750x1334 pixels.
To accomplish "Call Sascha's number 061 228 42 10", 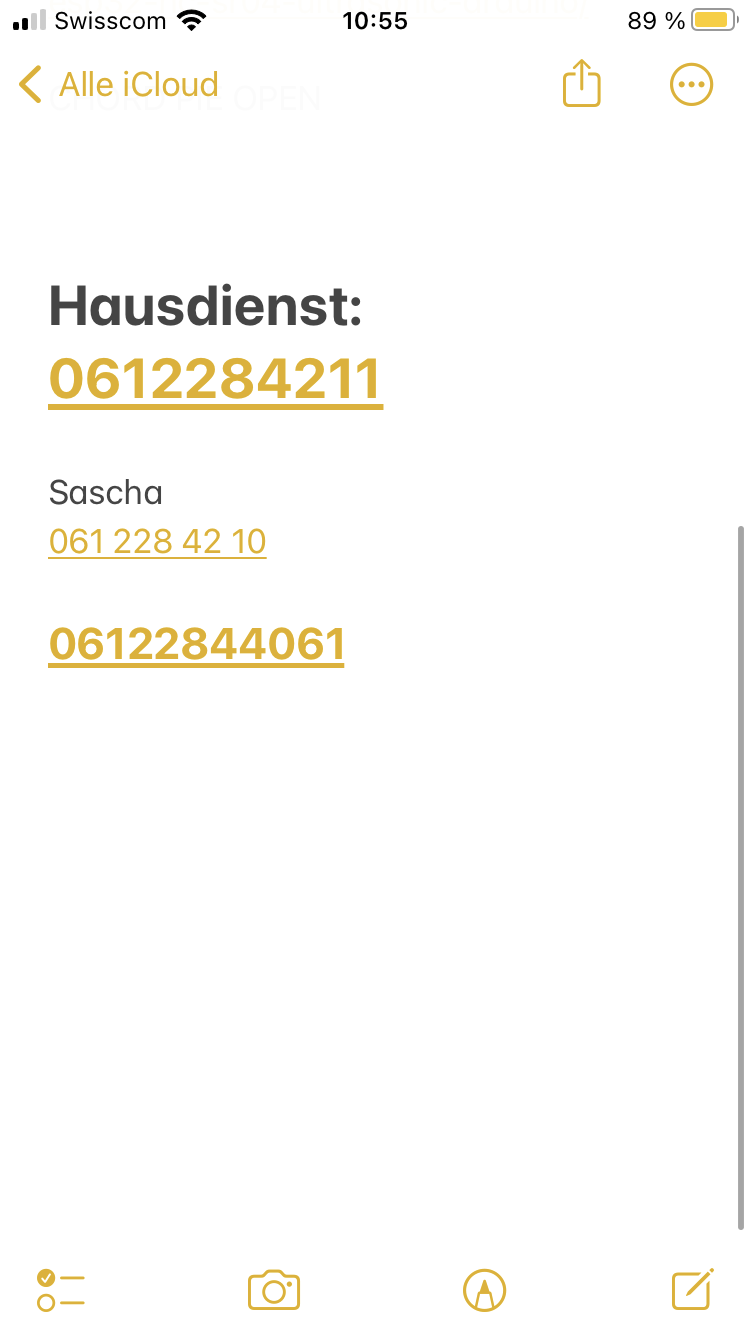I will coord(157,542).
